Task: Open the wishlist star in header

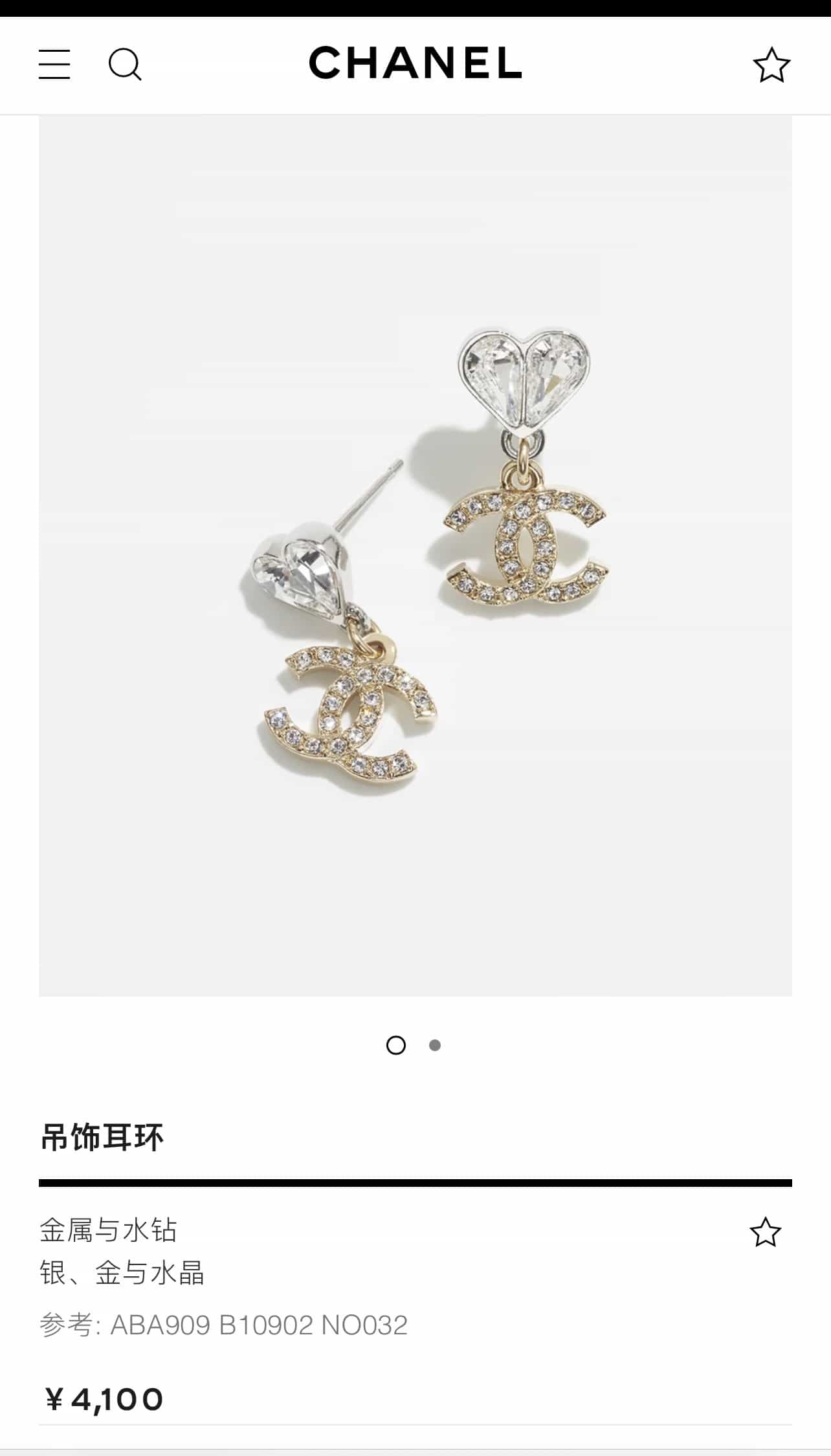Action: pyautogui.click(x=771, y=65)
